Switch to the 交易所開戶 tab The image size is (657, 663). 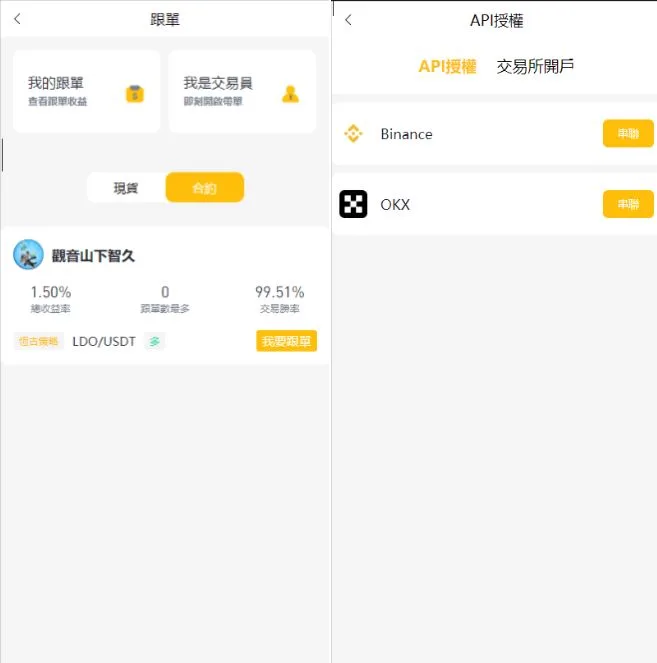pyautogui.click(x=535, y=67)
